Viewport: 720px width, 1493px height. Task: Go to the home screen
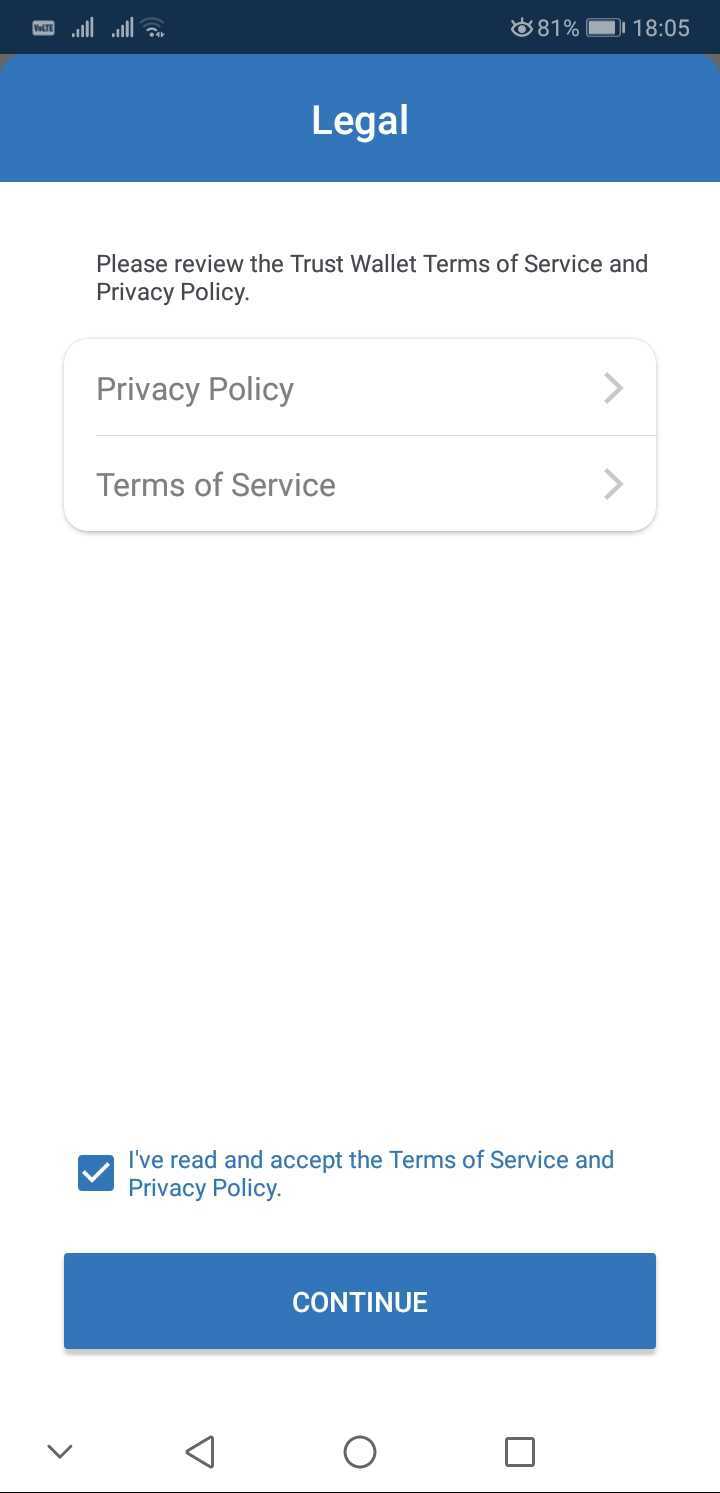tap(360, 1451)
